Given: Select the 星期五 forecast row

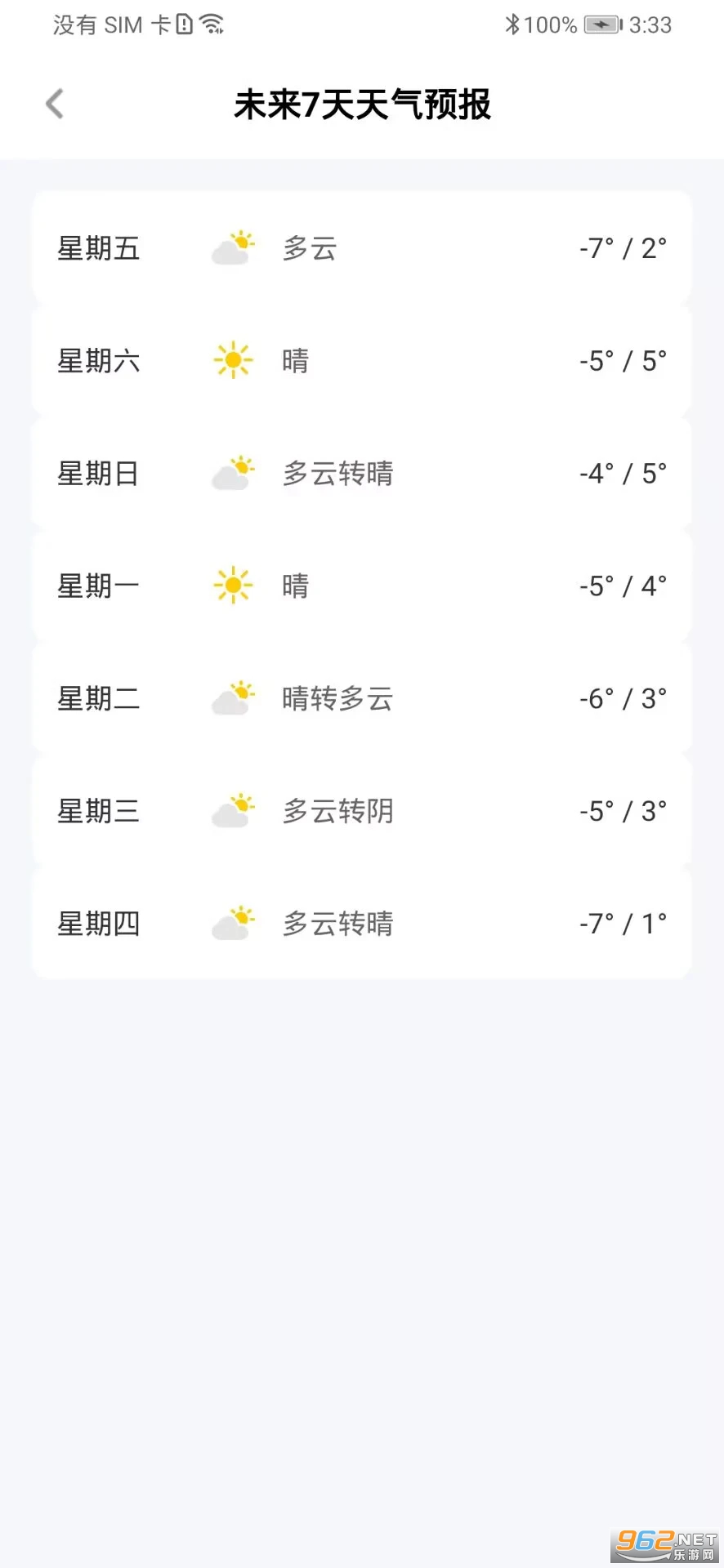Looking at the screenshot, I should [x=362, y=250].
